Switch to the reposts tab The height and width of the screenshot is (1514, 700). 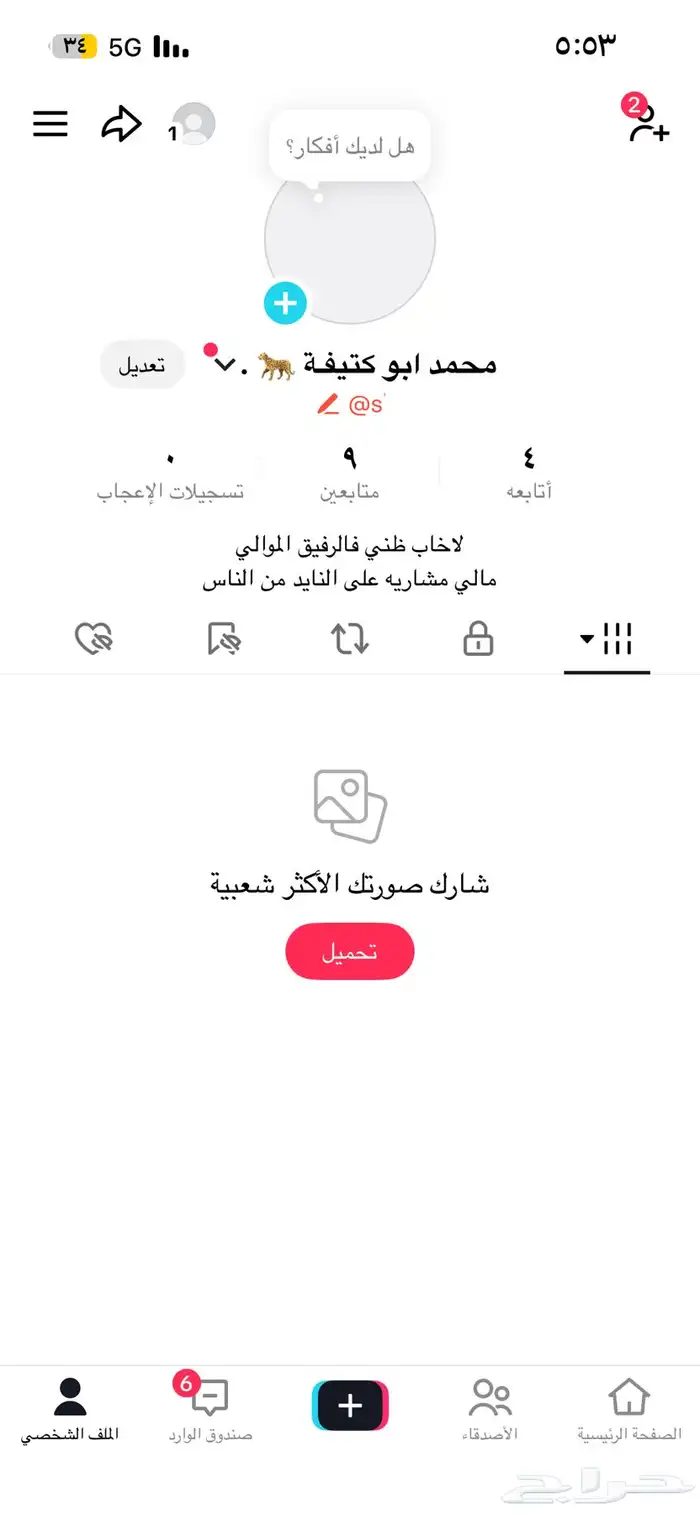pos(350,639)
